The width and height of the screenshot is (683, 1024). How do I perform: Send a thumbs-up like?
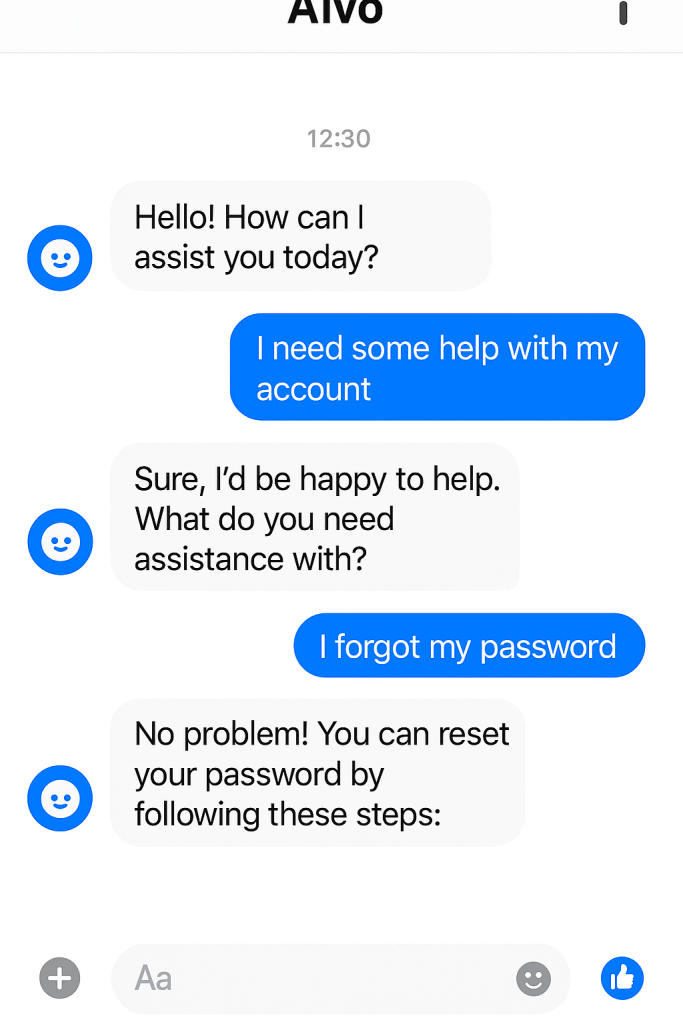(622, 977)
